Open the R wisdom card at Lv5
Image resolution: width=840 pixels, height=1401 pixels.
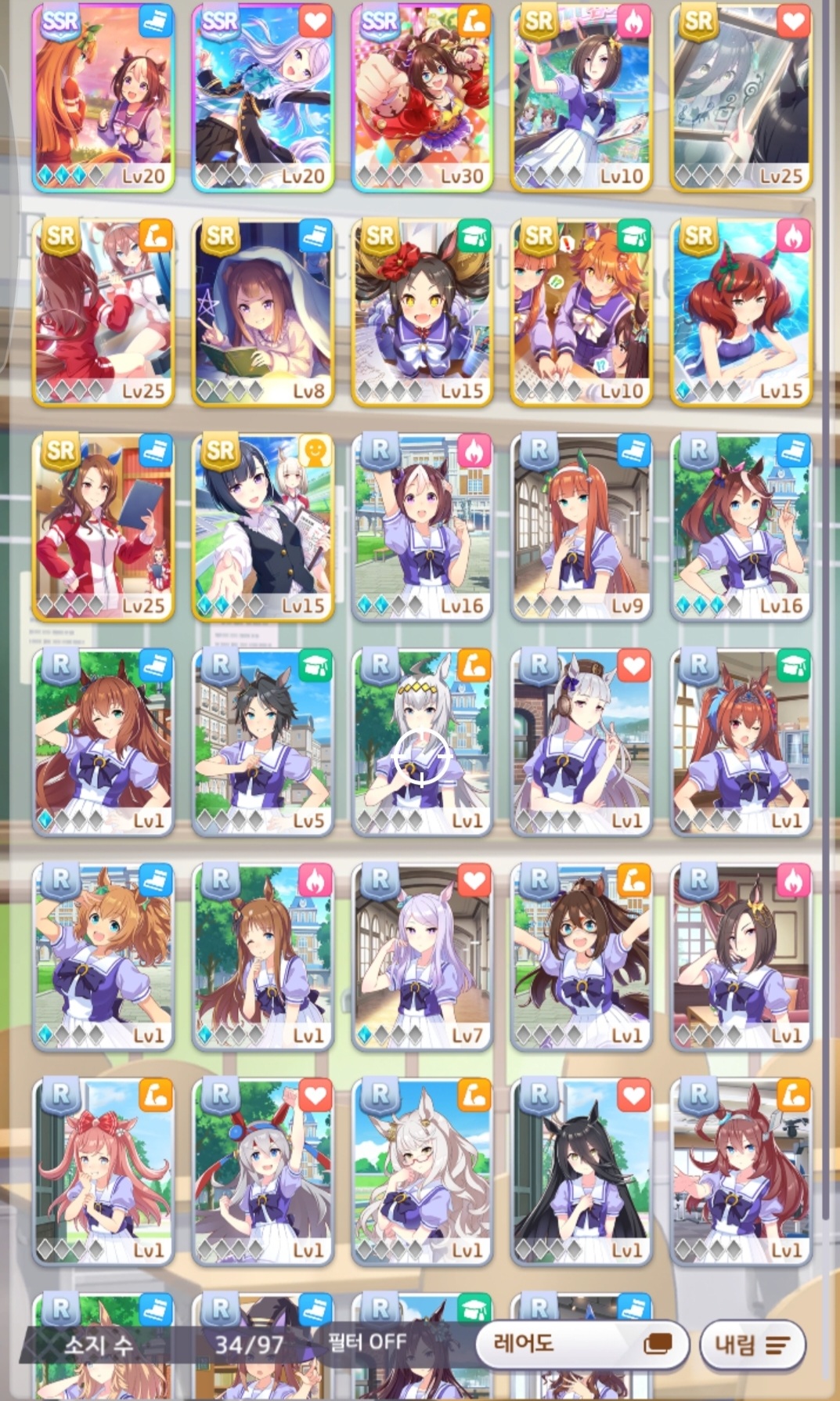click(x=263, y=742)
